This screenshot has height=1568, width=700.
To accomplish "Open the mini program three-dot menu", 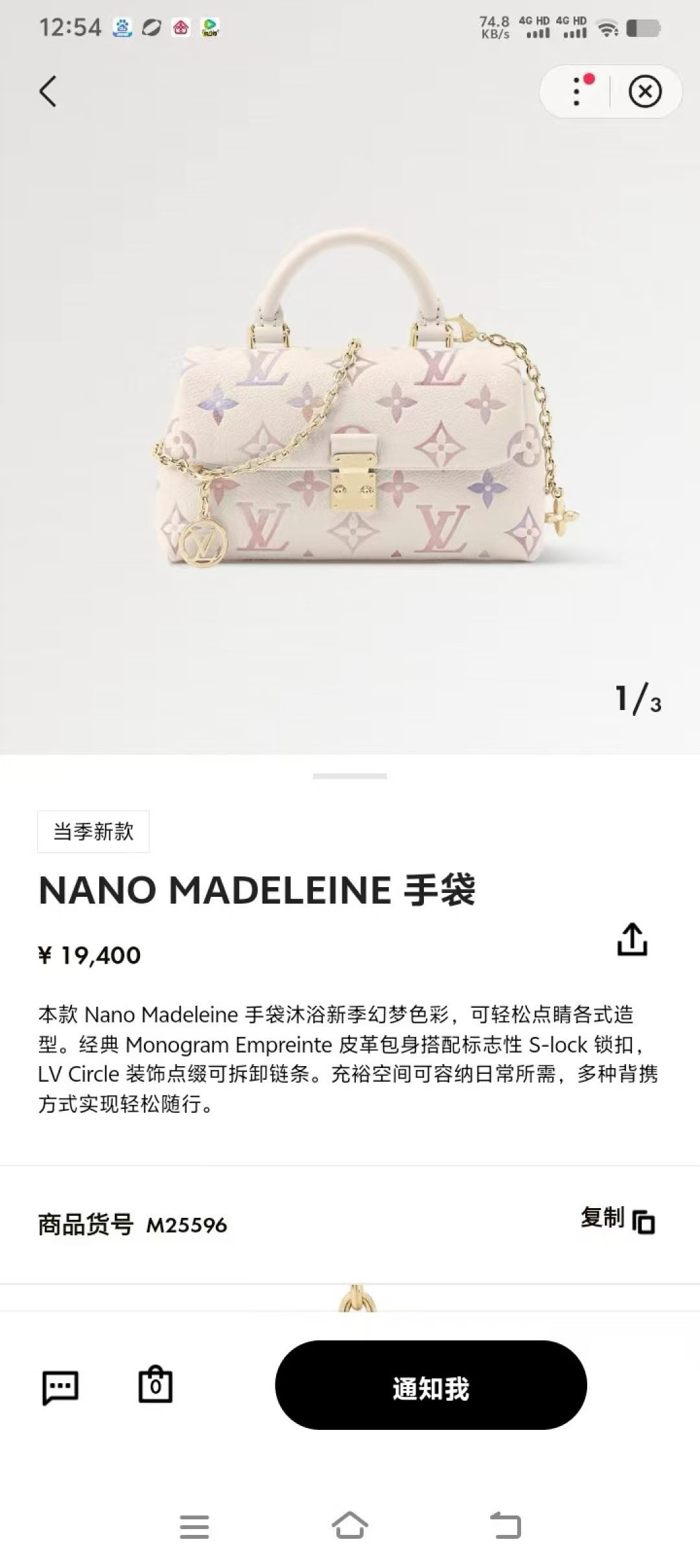I will pos(576,91).
